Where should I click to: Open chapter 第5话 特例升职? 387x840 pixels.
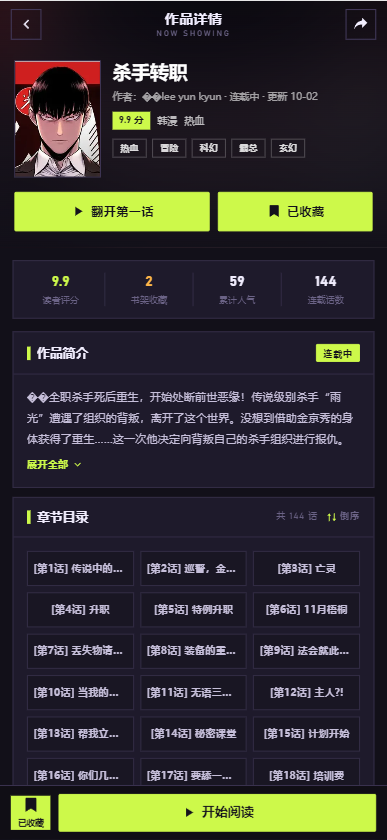[194, 610]
